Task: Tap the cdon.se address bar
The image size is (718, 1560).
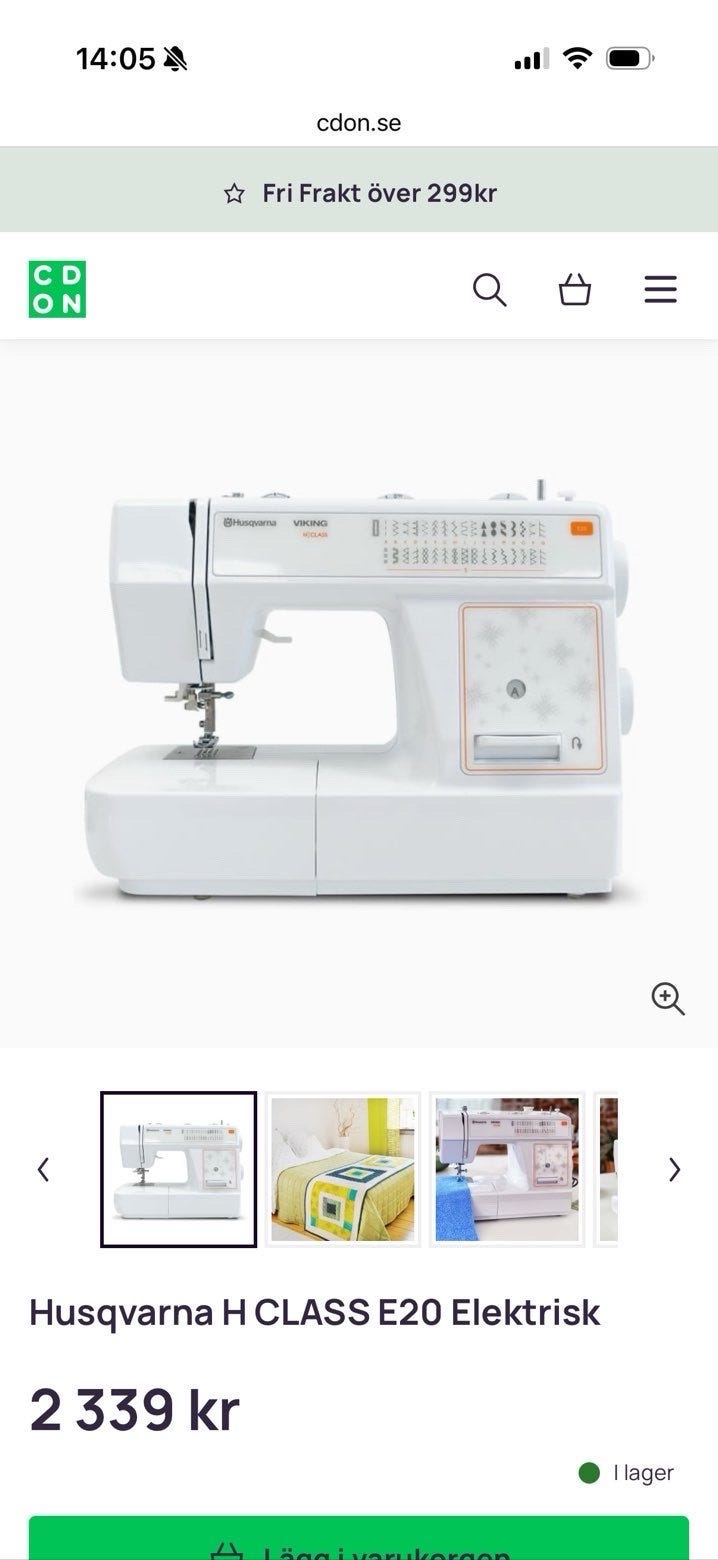Action: (358, 123)
